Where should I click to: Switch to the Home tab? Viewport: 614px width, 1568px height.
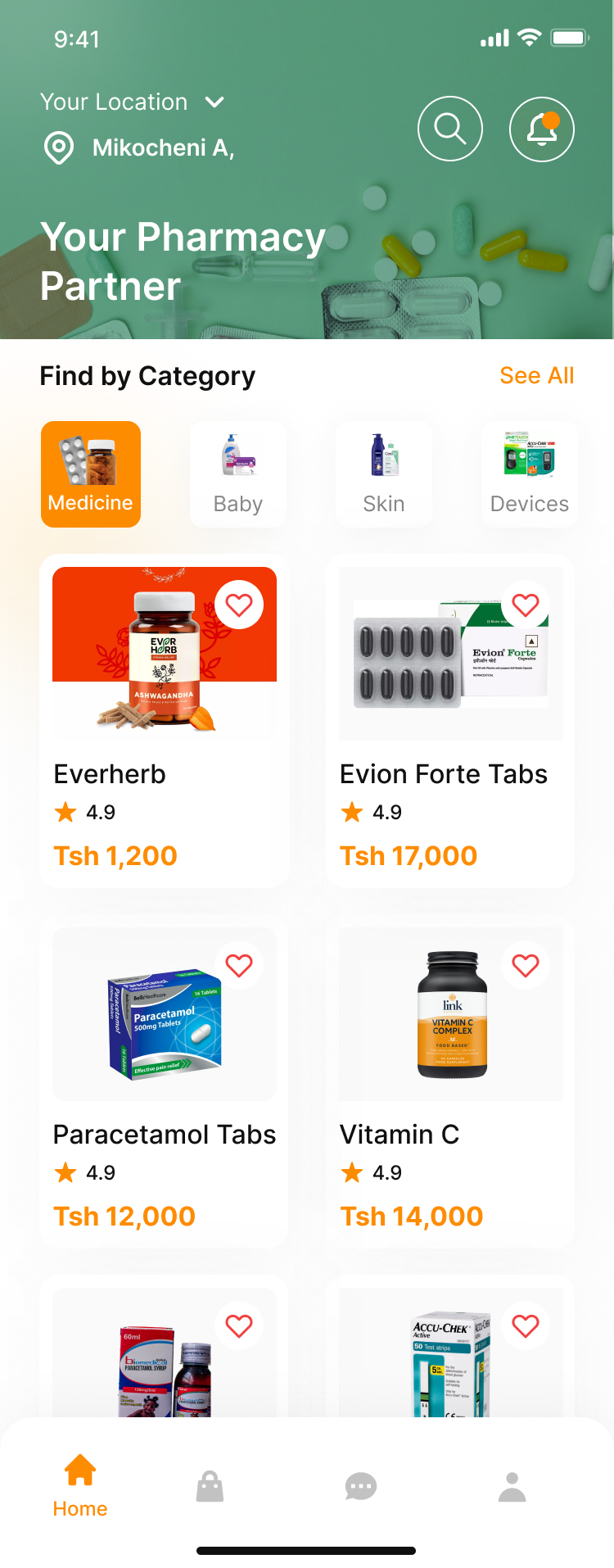[x=80, y=1485]
